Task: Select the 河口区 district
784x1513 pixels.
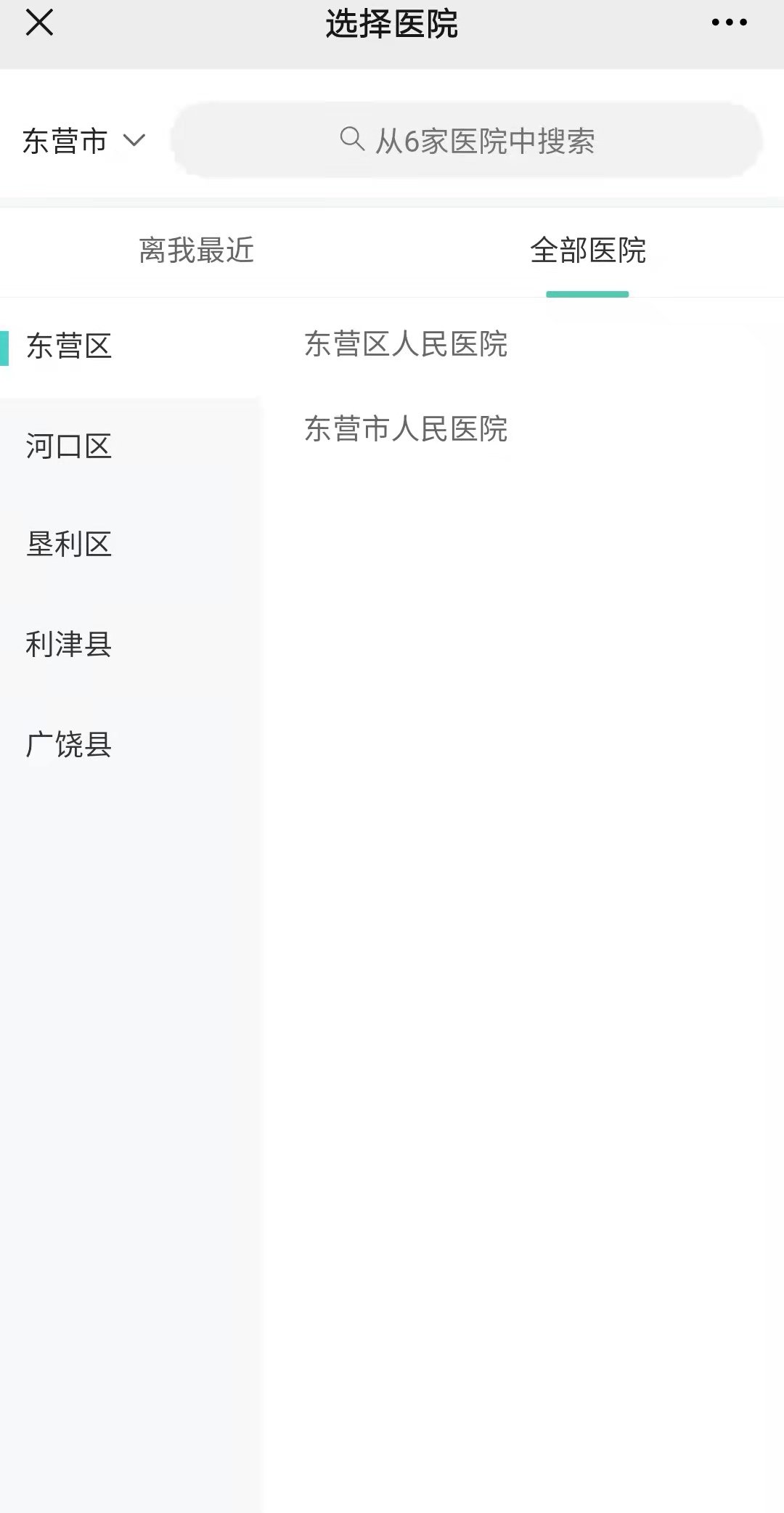Action: (69, 446)
